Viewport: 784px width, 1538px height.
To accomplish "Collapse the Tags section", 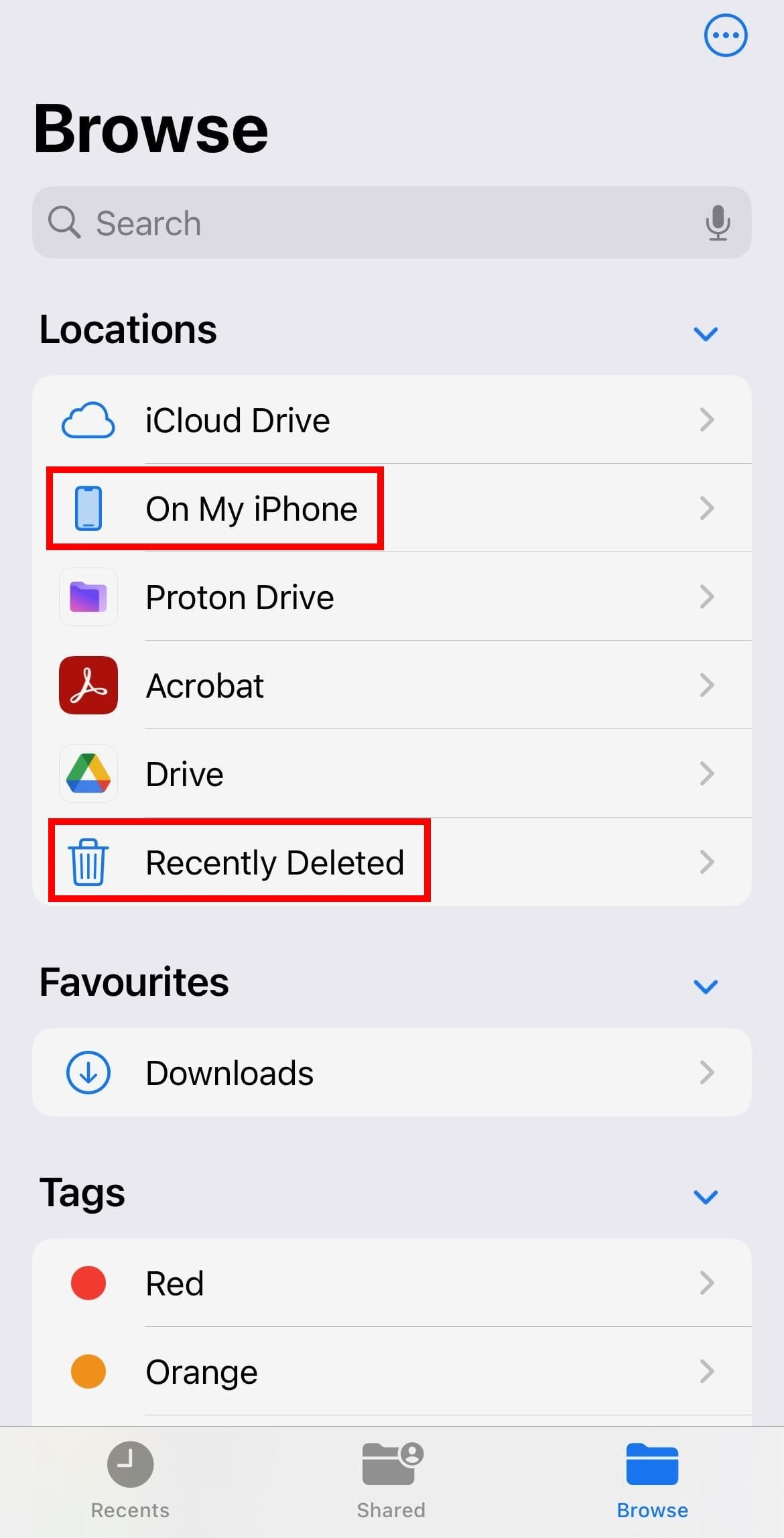I will coord(706,1196).
